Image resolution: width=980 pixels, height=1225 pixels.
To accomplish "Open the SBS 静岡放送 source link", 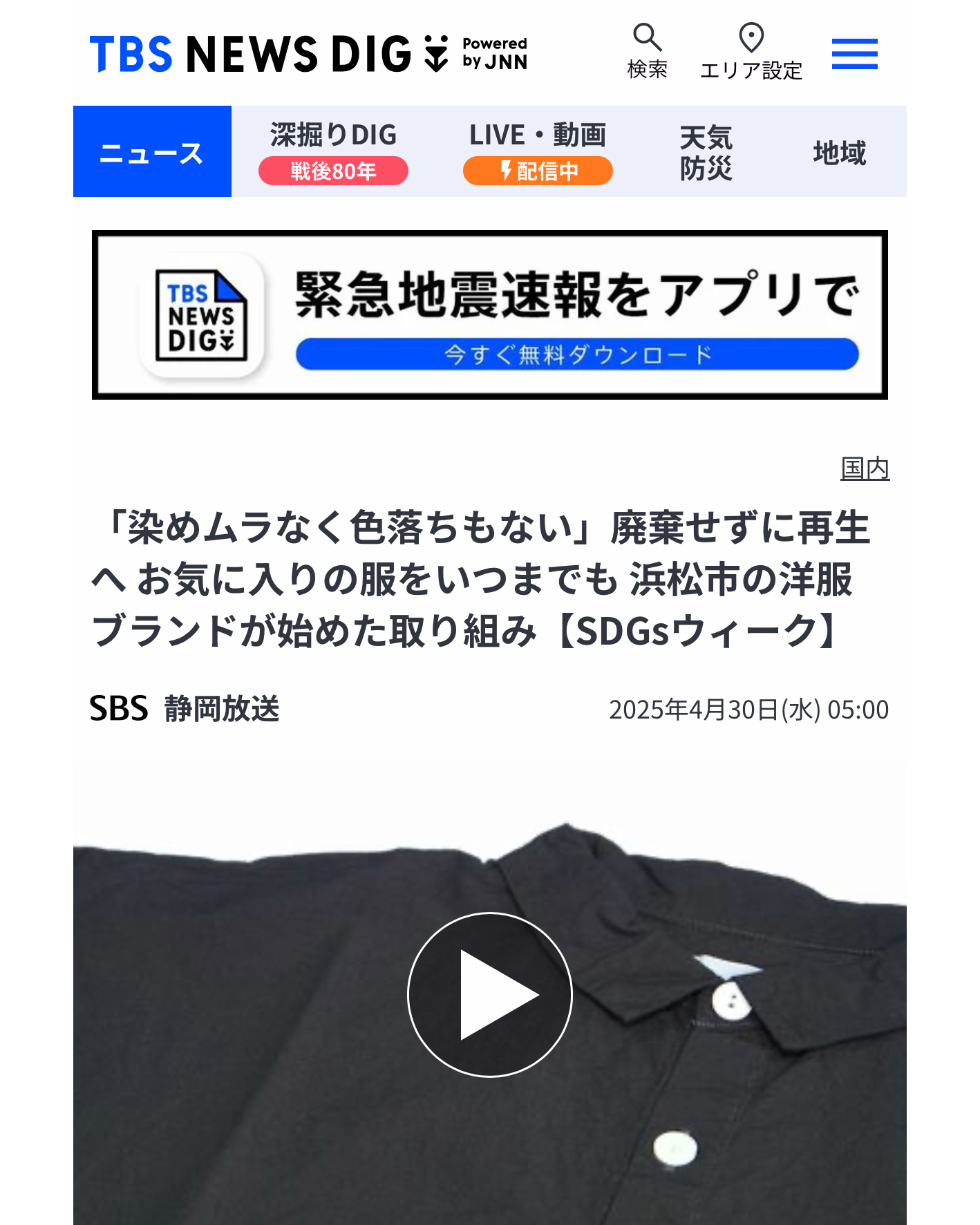I will (x=185, y=709).
